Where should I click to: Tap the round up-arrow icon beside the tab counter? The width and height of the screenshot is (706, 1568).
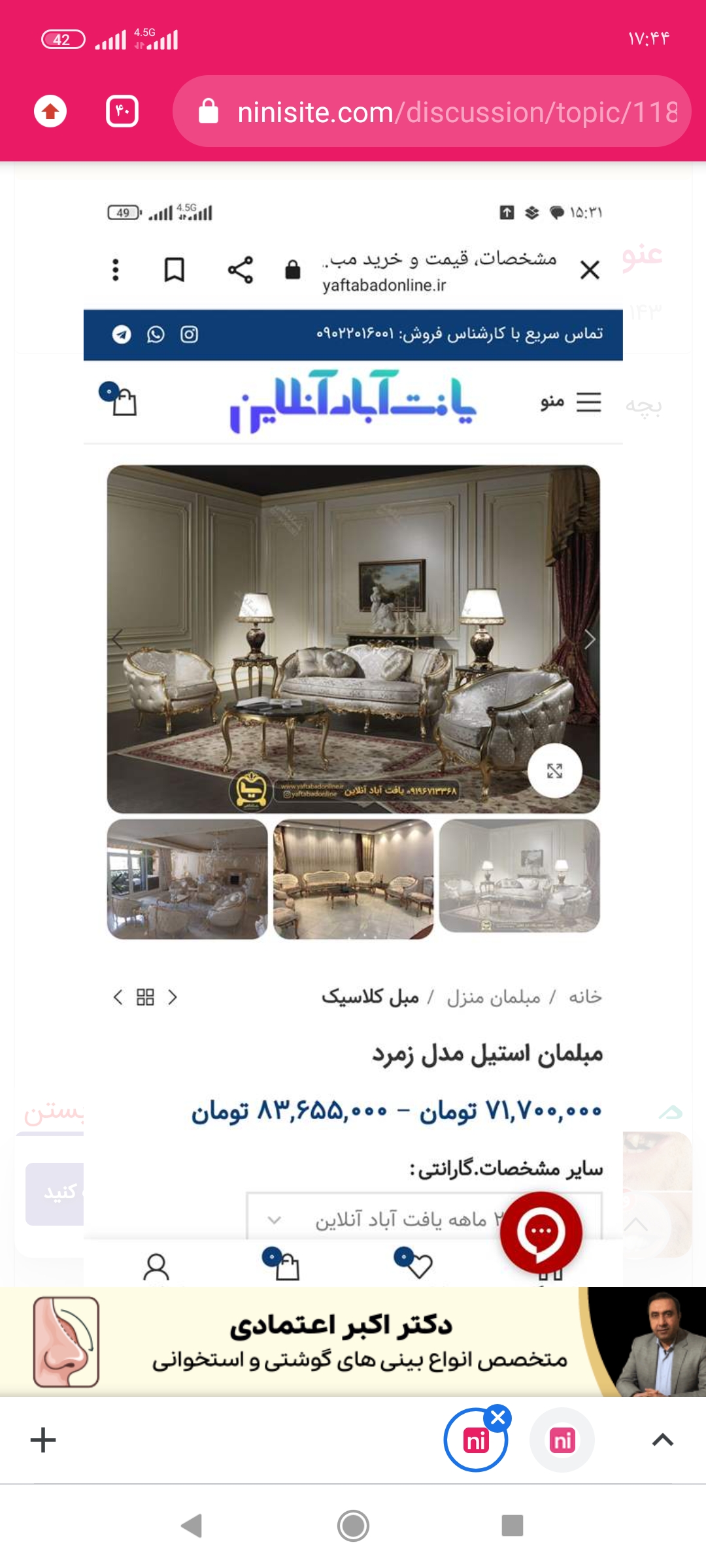point(50,111)
